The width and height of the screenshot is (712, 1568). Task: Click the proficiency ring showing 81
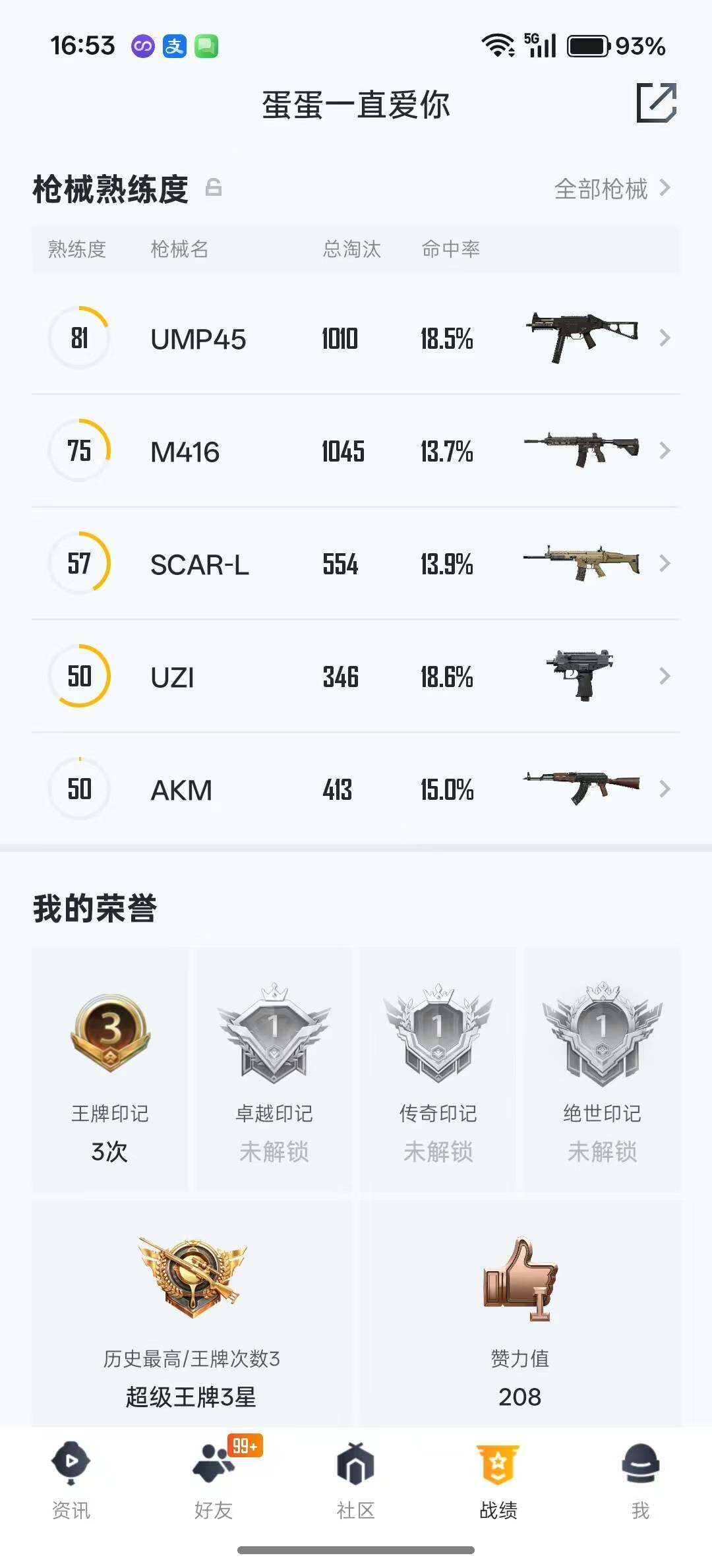pyautogui.click(x=78, y=338)
